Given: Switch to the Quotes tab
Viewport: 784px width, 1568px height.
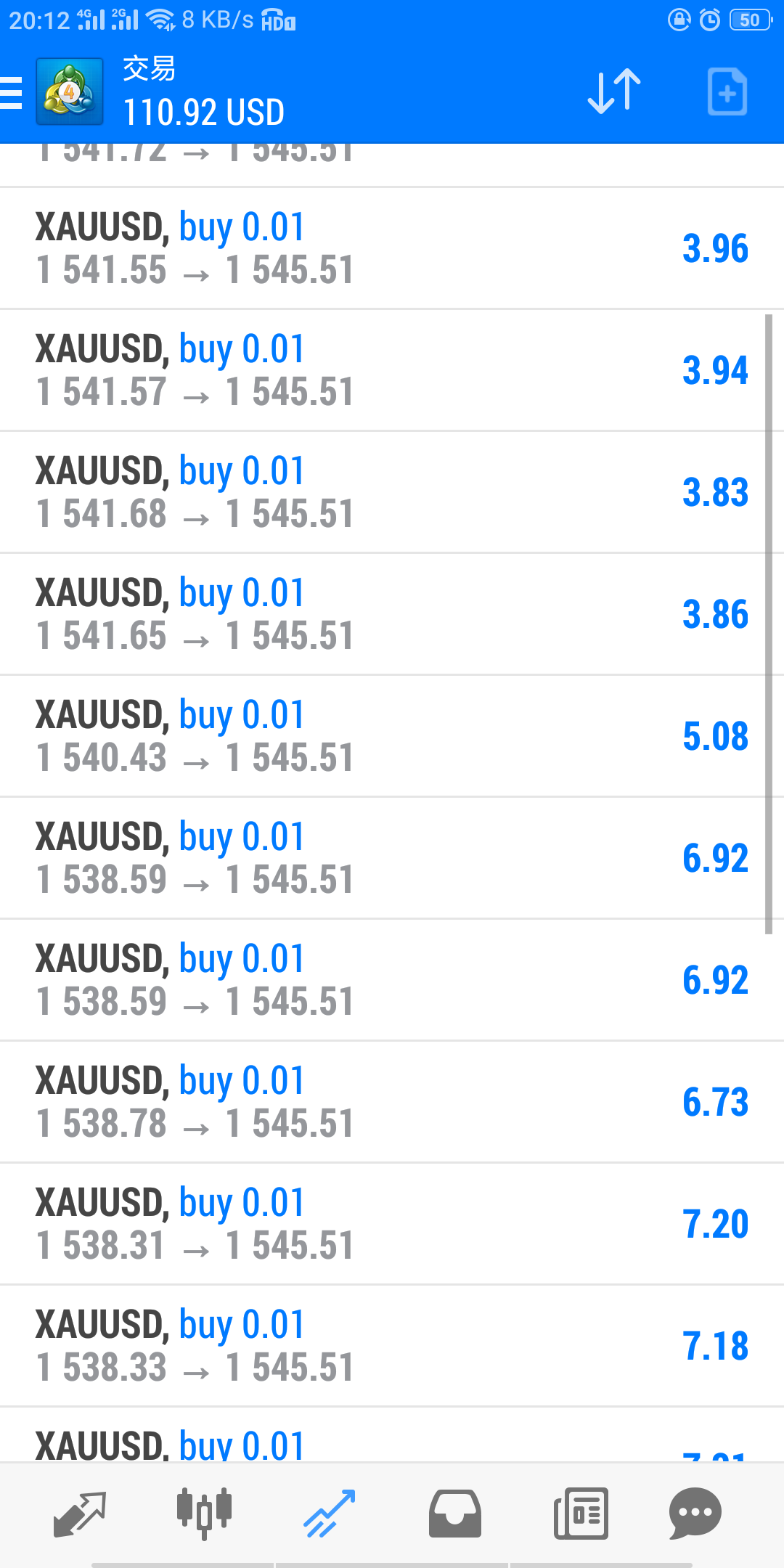Looking at the screenshot, I should pyautogui.click(x=80, y=1514).
